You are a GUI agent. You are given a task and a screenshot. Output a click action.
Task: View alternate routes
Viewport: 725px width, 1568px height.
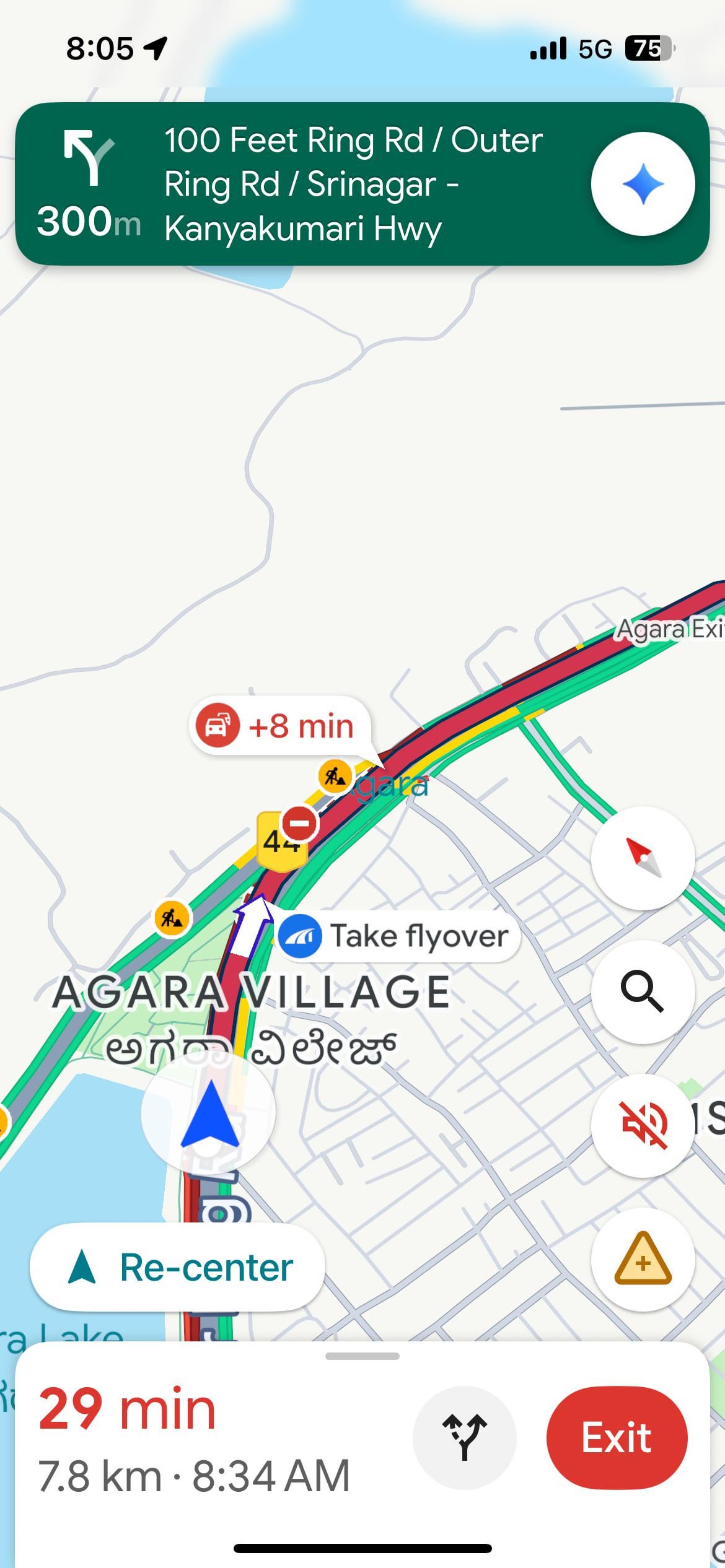[464, 1437]
